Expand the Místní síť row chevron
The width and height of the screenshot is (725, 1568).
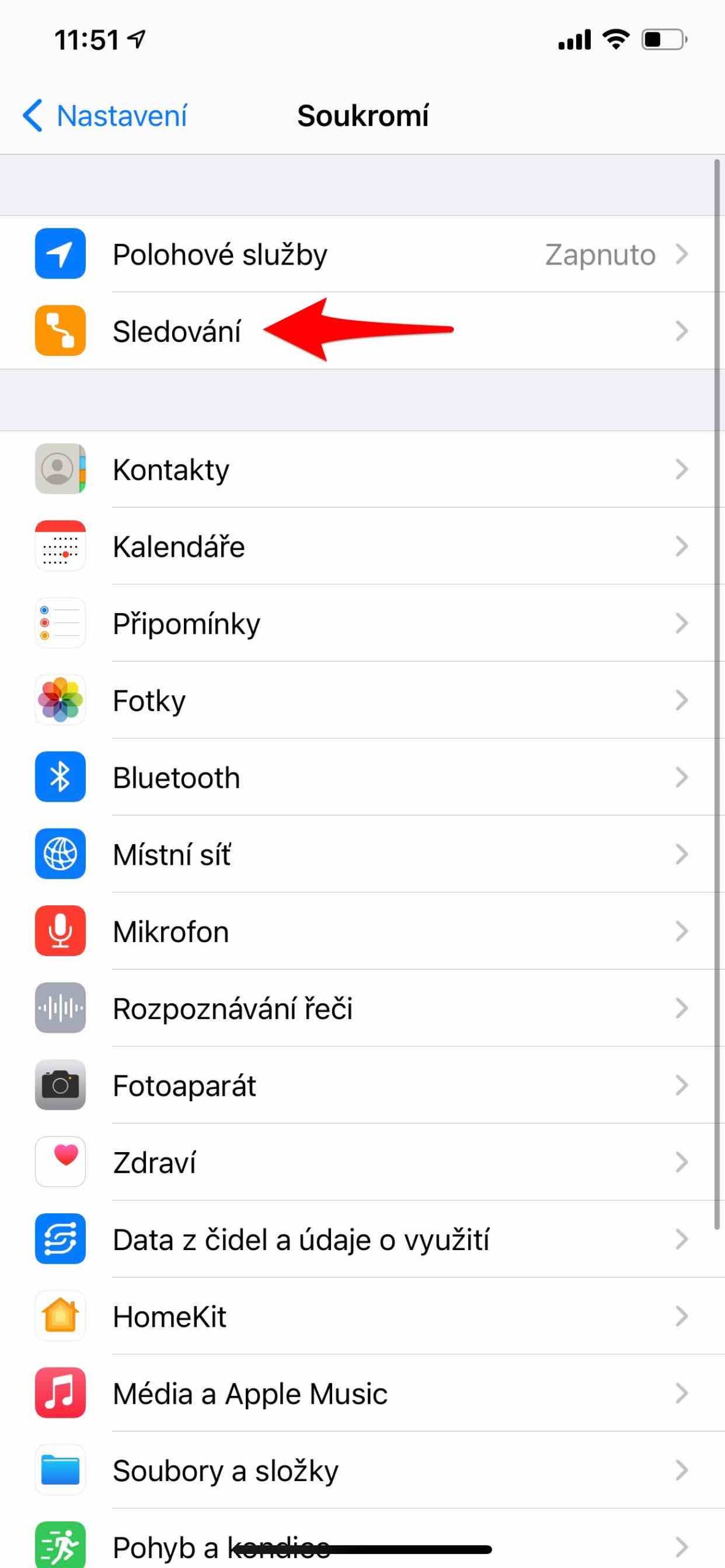(682, 854)
